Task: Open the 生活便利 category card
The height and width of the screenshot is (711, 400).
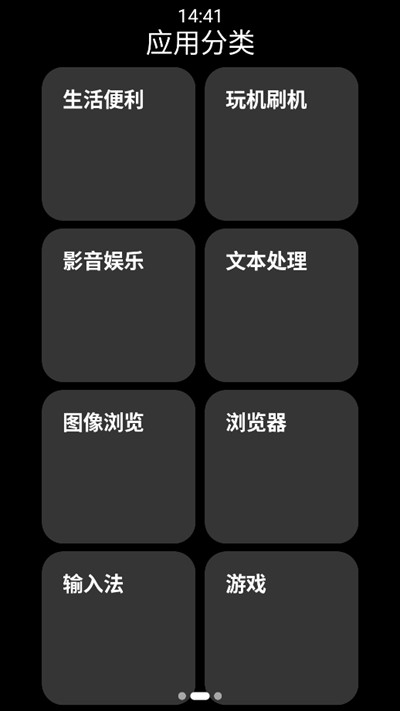Action: (118, 144)
